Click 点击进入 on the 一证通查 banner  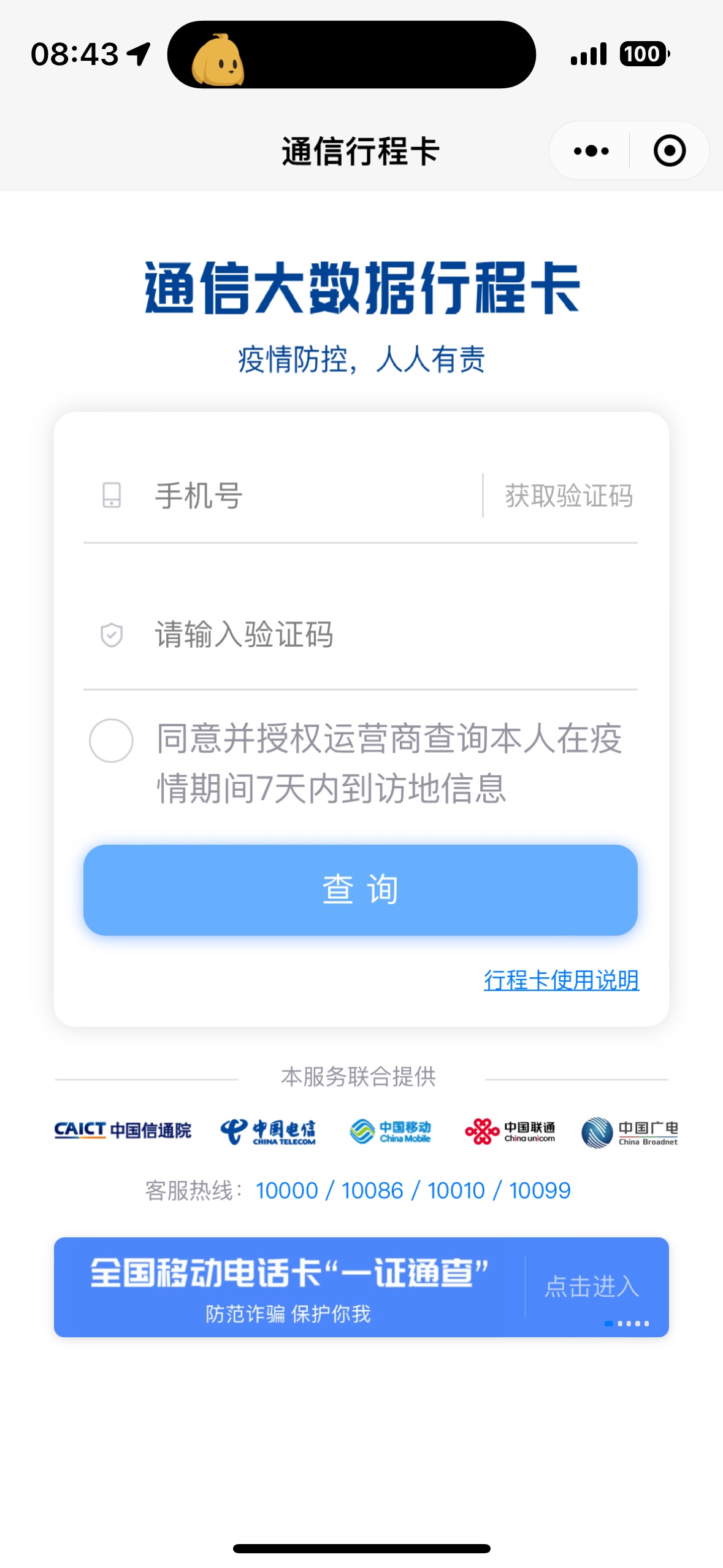591,1286
